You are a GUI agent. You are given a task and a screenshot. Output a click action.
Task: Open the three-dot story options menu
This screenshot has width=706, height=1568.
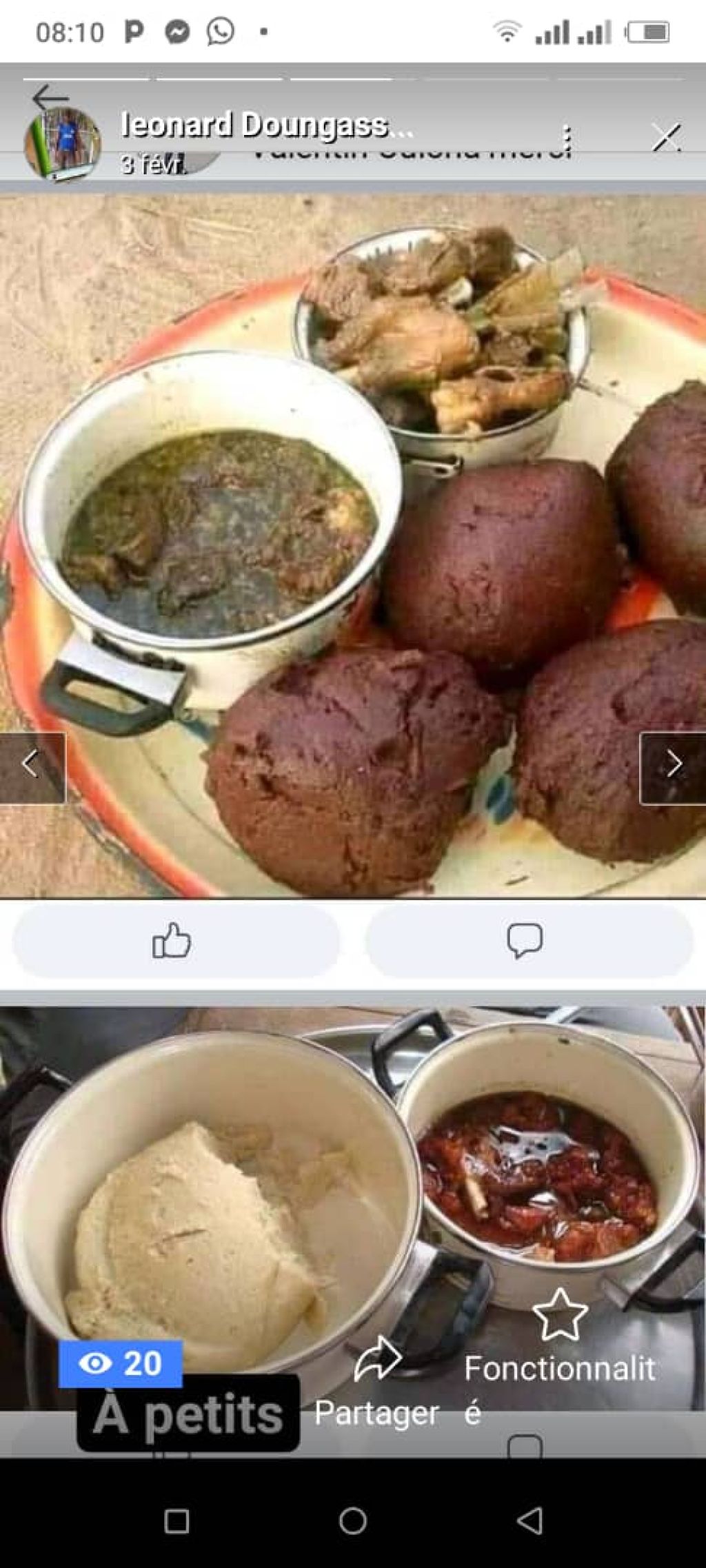(x=565, y=140)
